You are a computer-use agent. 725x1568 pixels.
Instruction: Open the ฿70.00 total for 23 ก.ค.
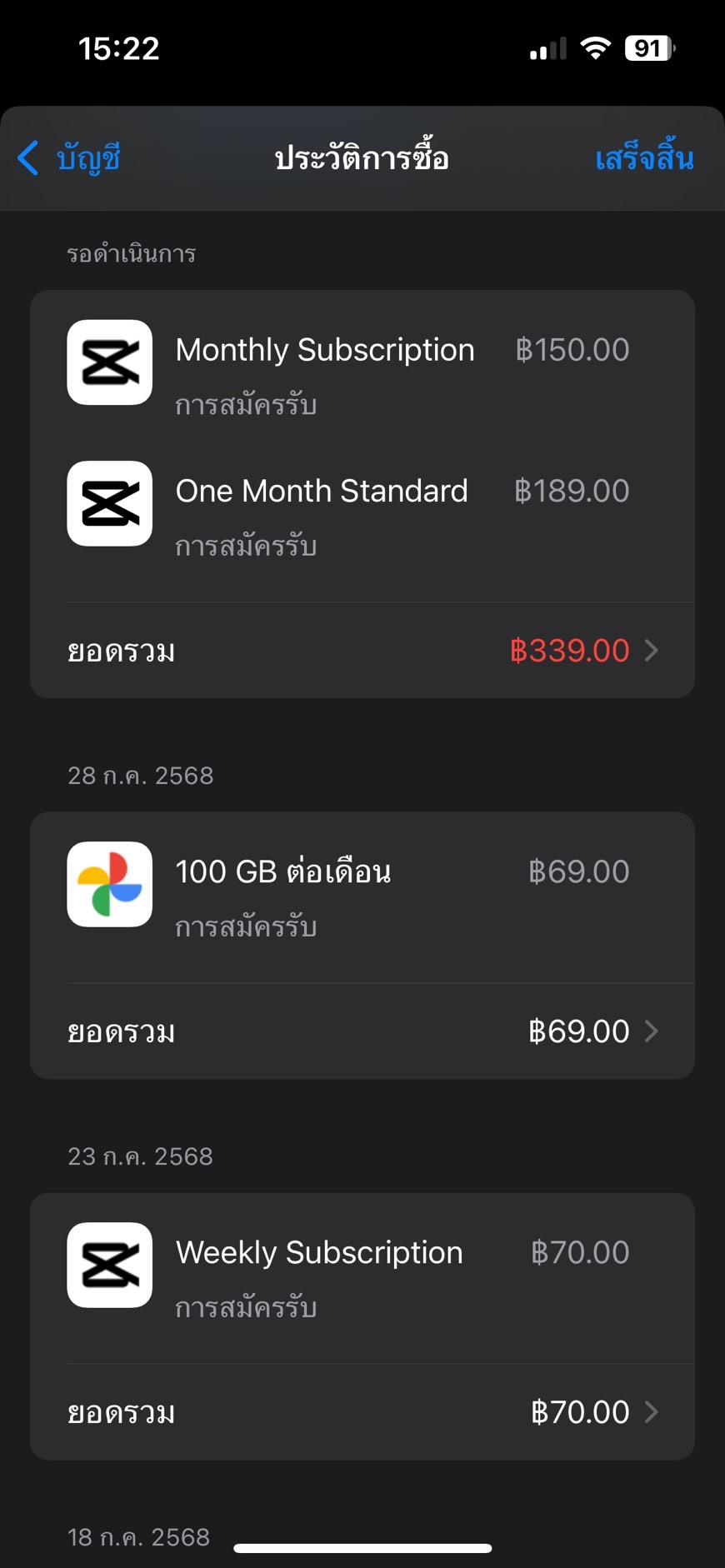click(x=362, y=1412)
